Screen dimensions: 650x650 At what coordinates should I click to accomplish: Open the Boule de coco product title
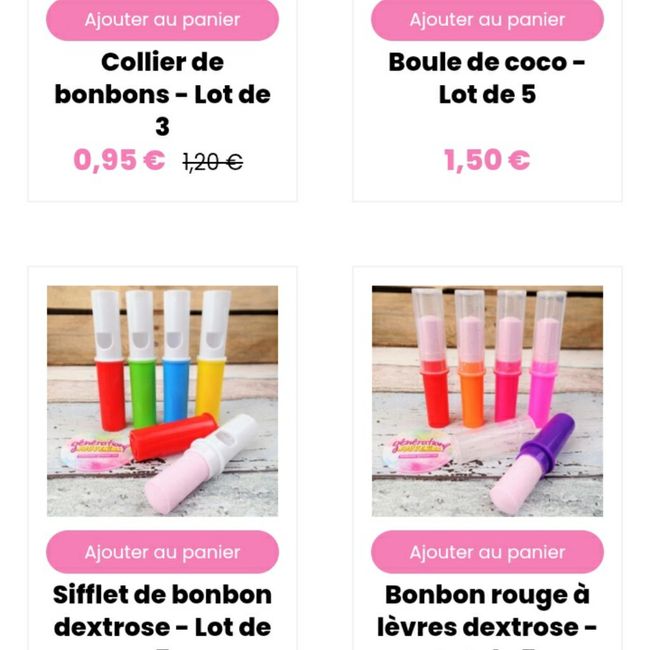[x=487, y=78]
